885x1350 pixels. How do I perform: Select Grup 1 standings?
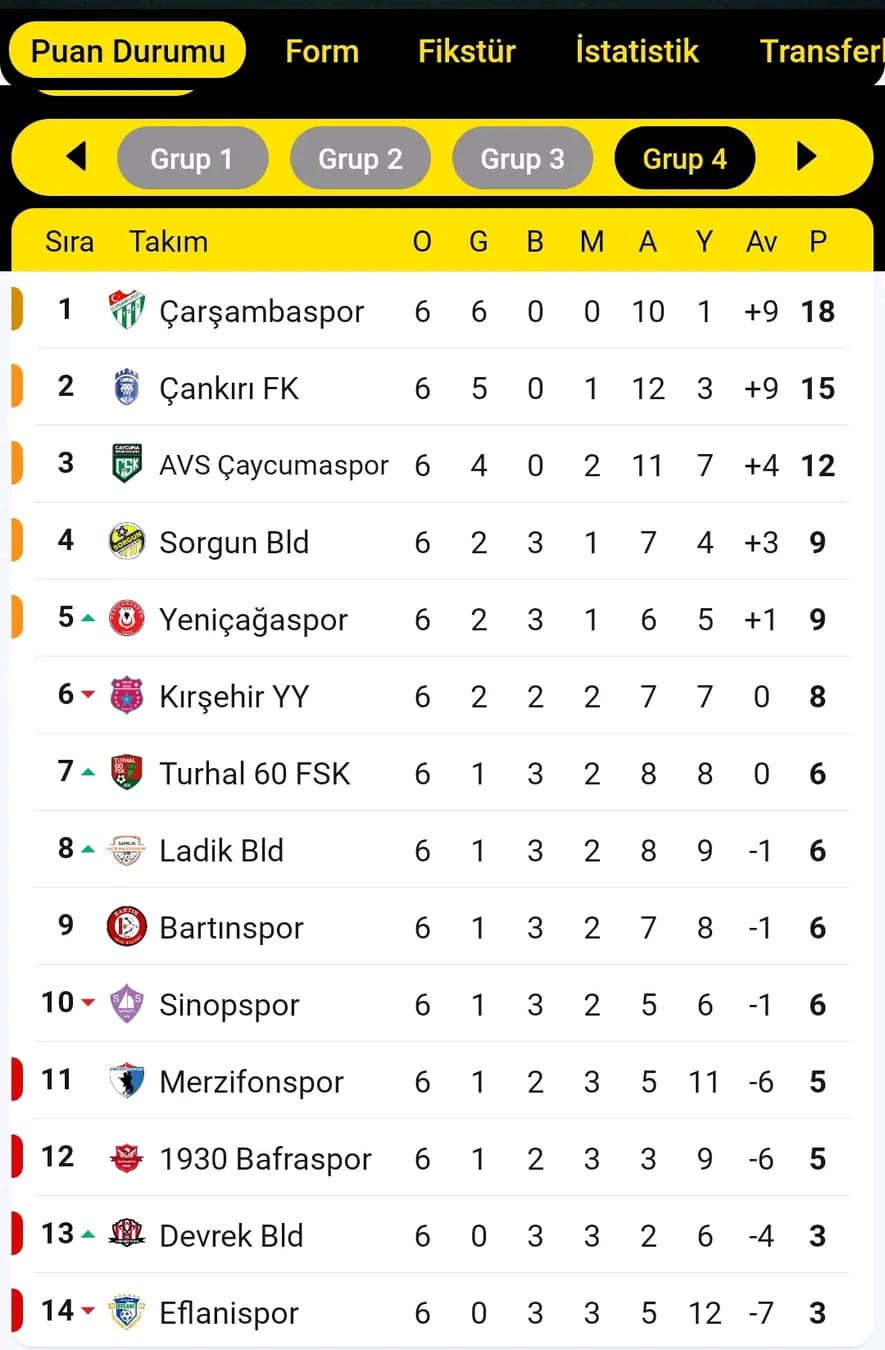[x=191, y=159]
